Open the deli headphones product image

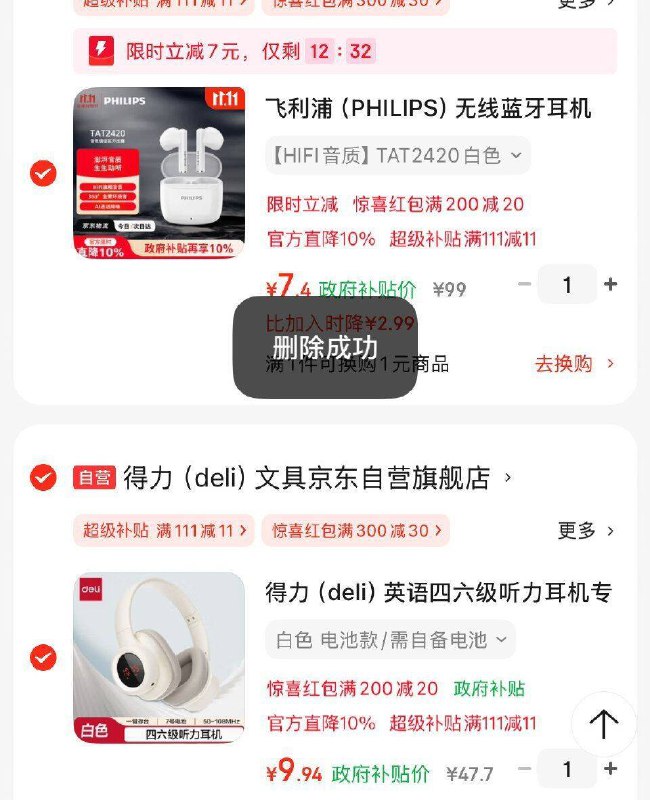tap(159, 657)
